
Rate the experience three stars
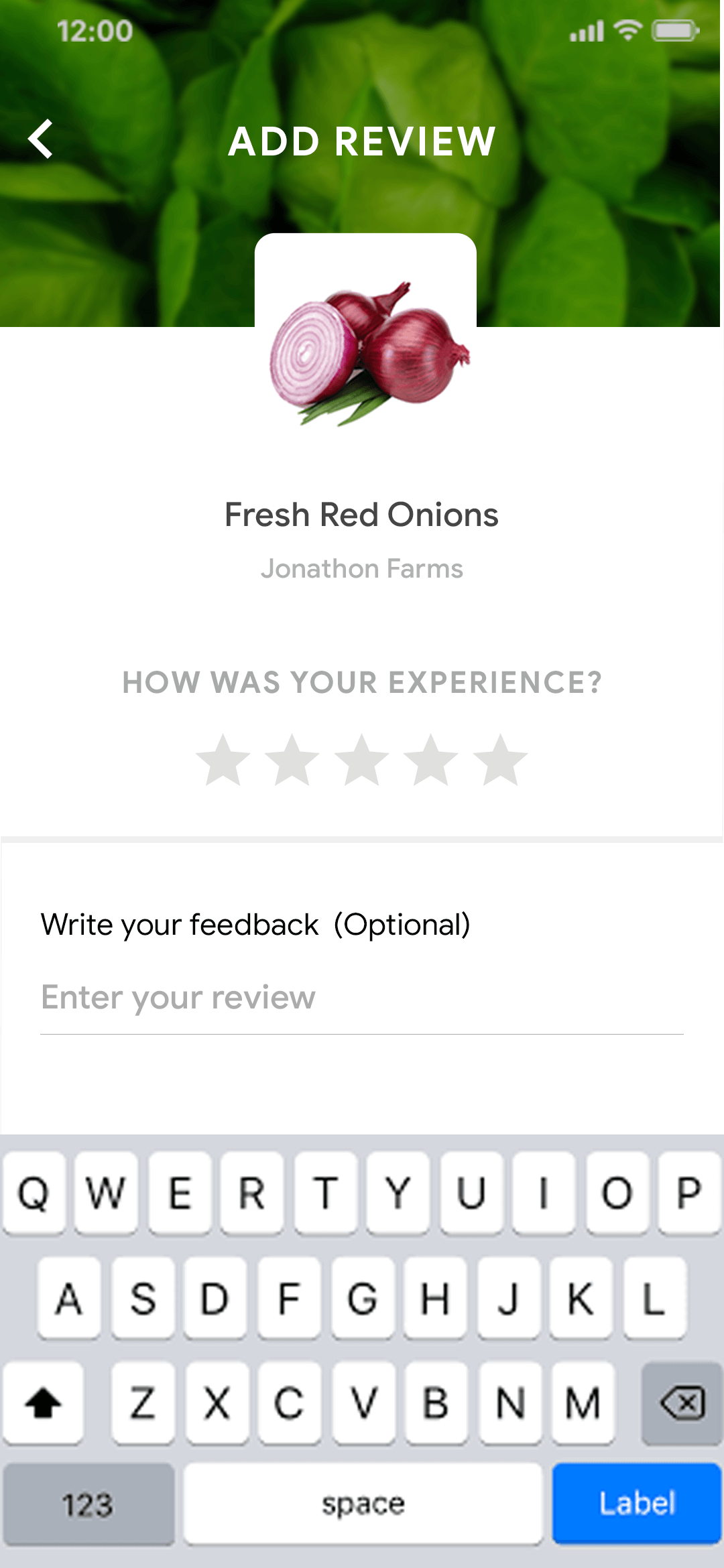point(362,760)
